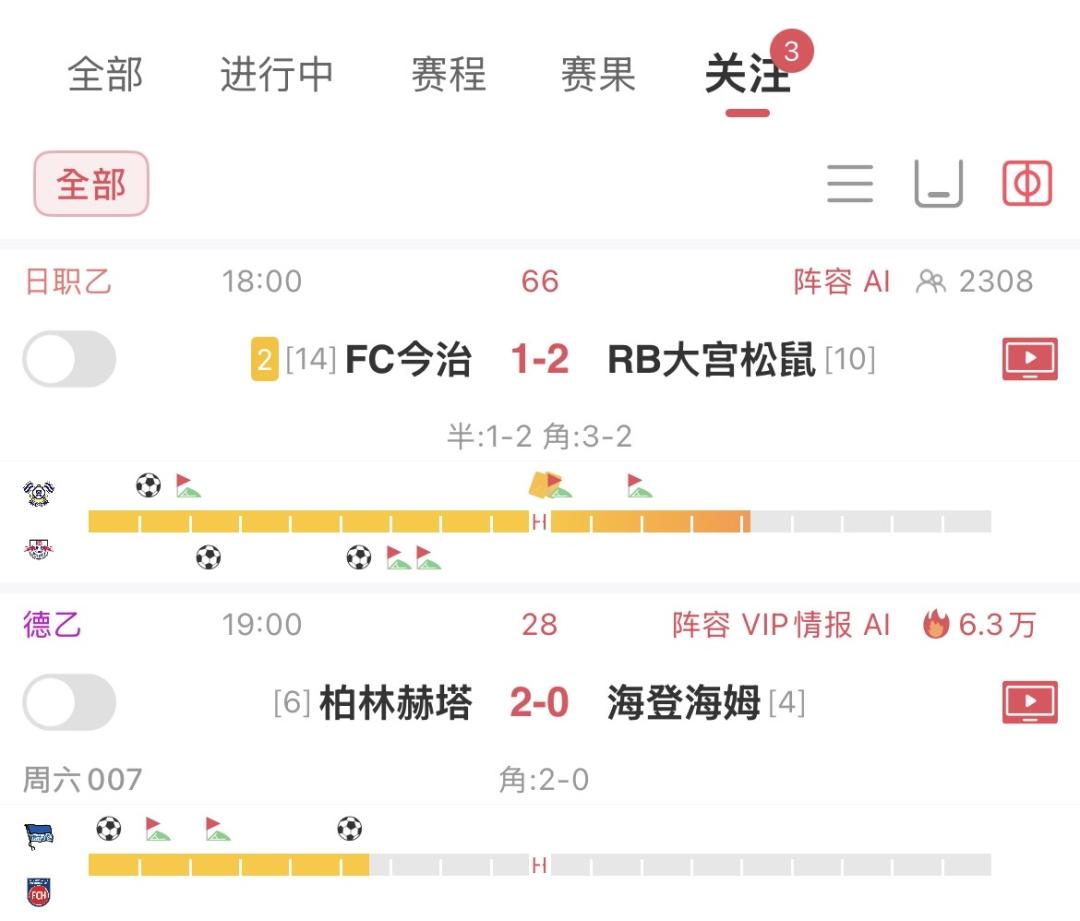Select the football pitch view icon
Image resolution: width=1080 pixels, height=921 pixels.
tap(1026, 183)
